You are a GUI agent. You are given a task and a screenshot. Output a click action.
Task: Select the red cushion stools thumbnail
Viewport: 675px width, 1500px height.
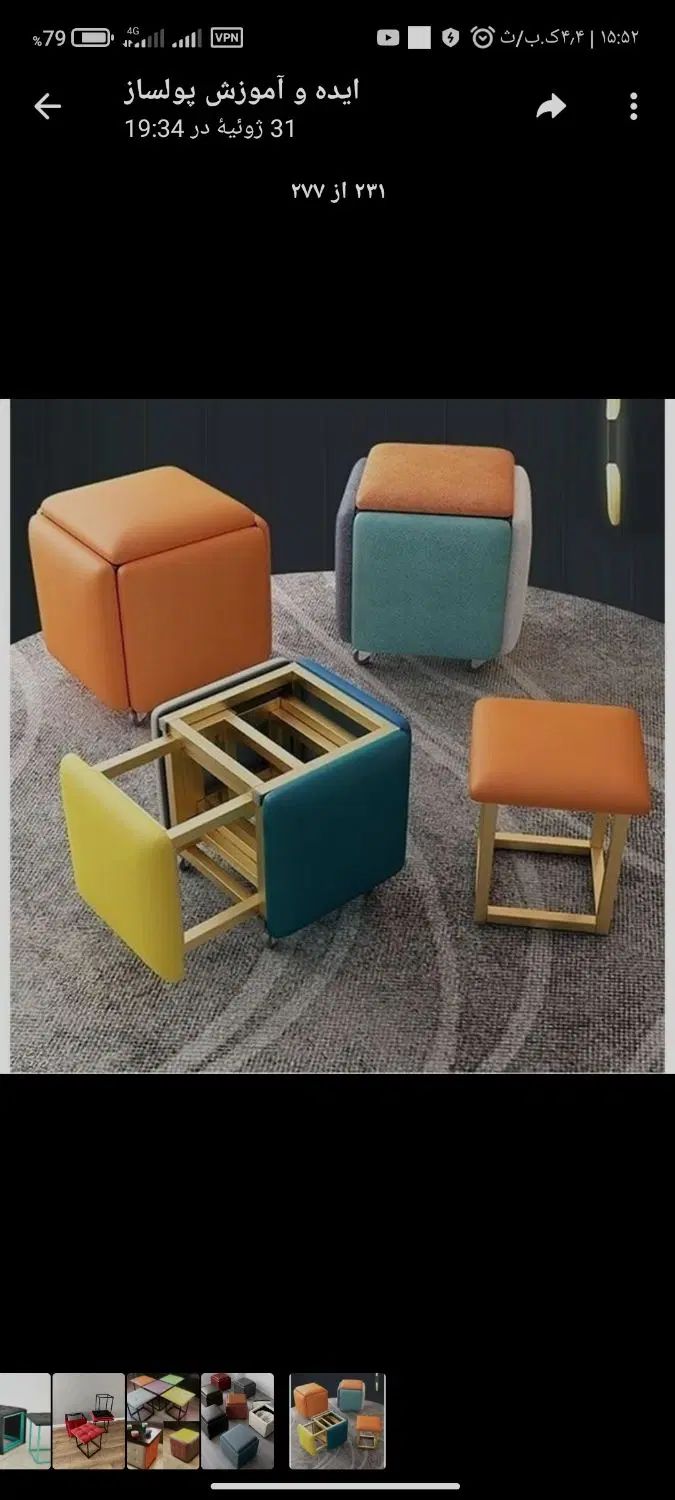click(x=89, y=1420)
